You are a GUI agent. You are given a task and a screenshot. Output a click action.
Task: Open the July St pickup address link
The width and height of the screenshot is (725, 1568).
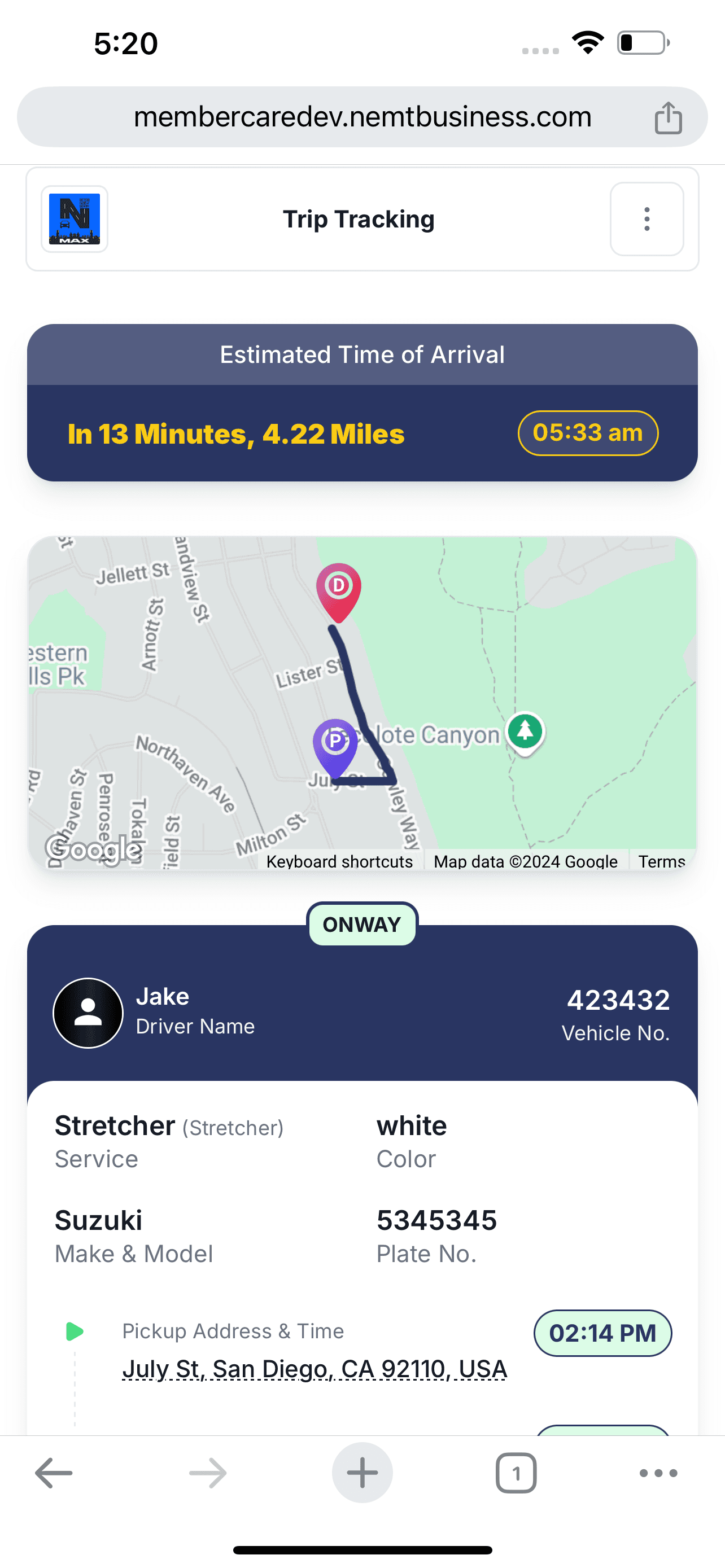pos(315,1369)
